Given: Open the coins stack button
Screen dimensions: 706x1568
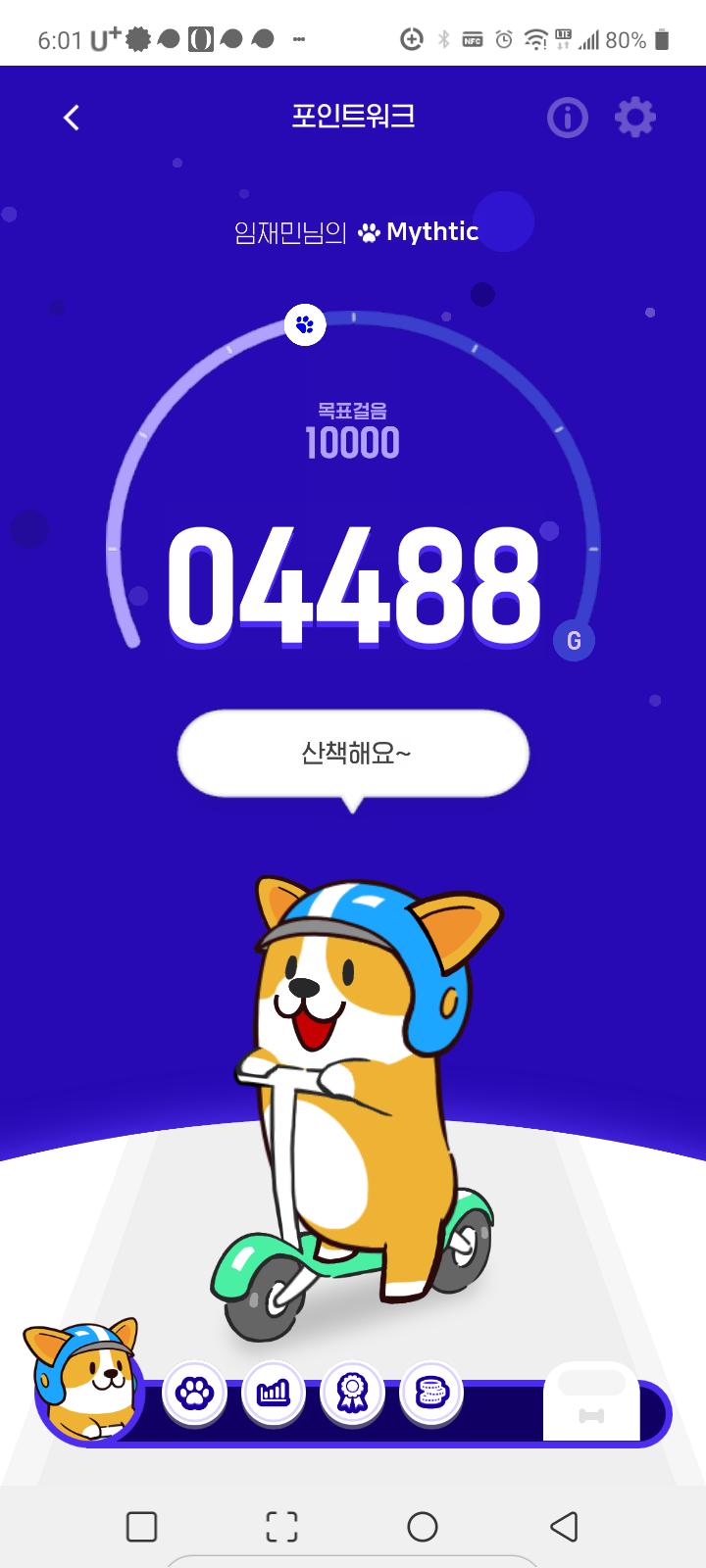Looking at the screenshot, I should pos(431,1393).
